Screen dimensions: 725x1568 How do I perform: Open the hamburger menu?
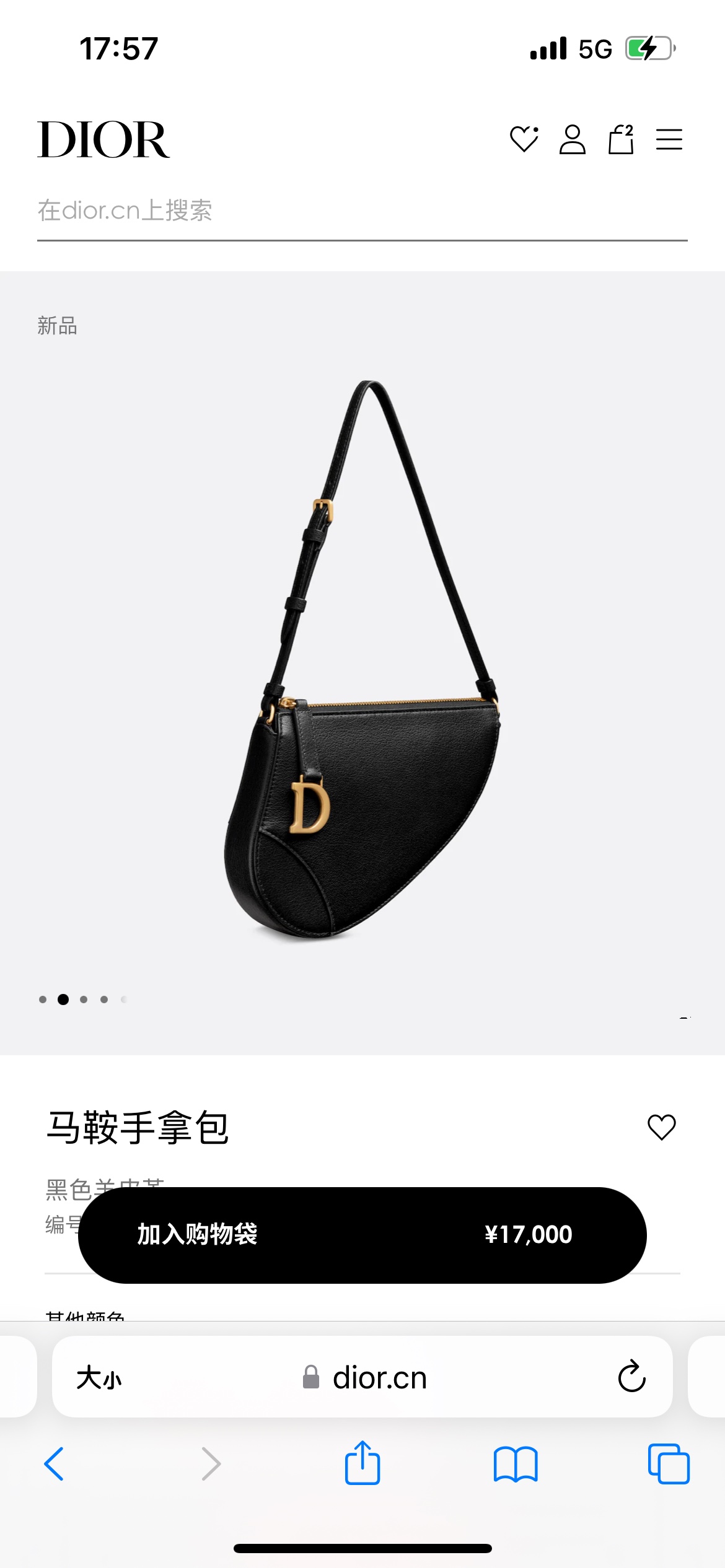pyautogui.click(x=669, y=139)
